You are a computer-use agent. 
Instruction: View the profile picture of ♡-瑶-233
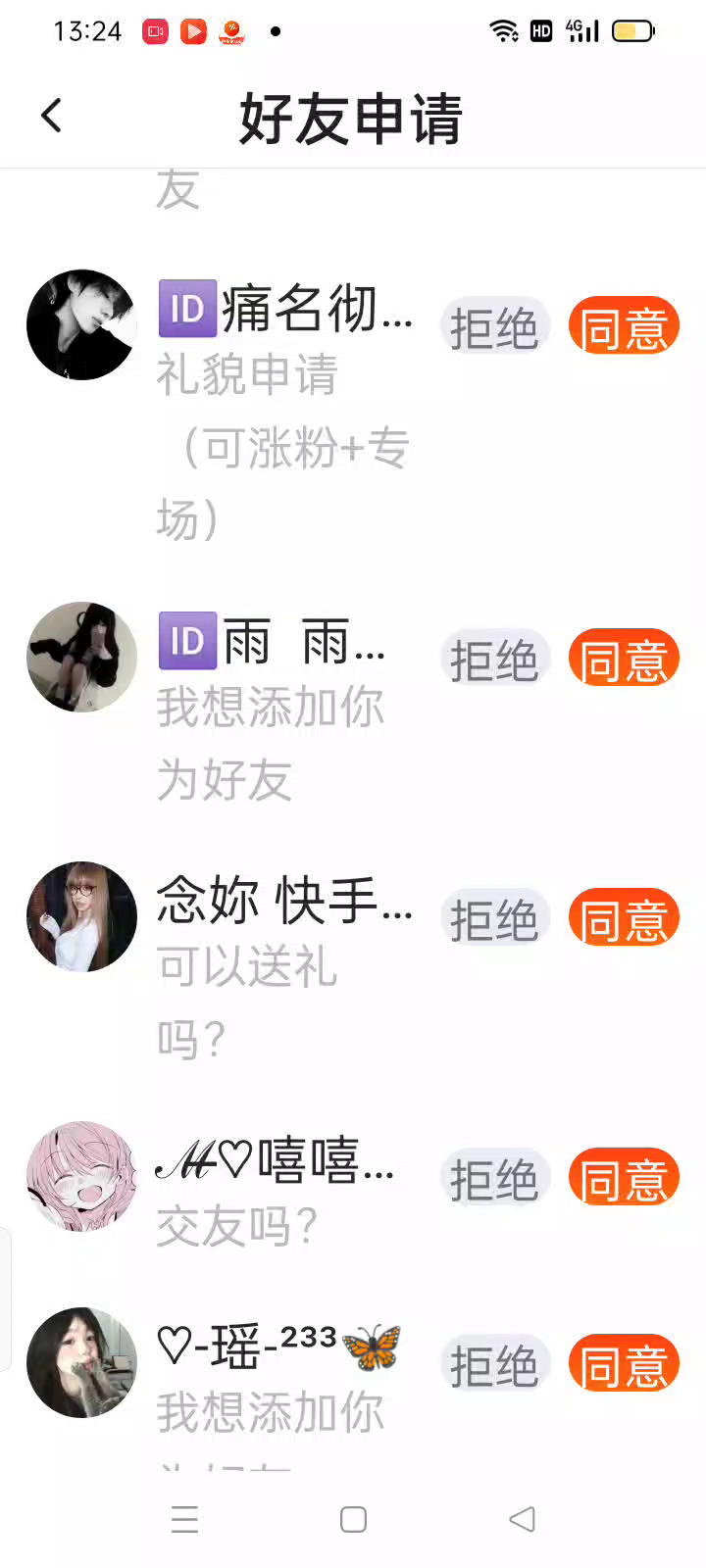[81, 1362]
